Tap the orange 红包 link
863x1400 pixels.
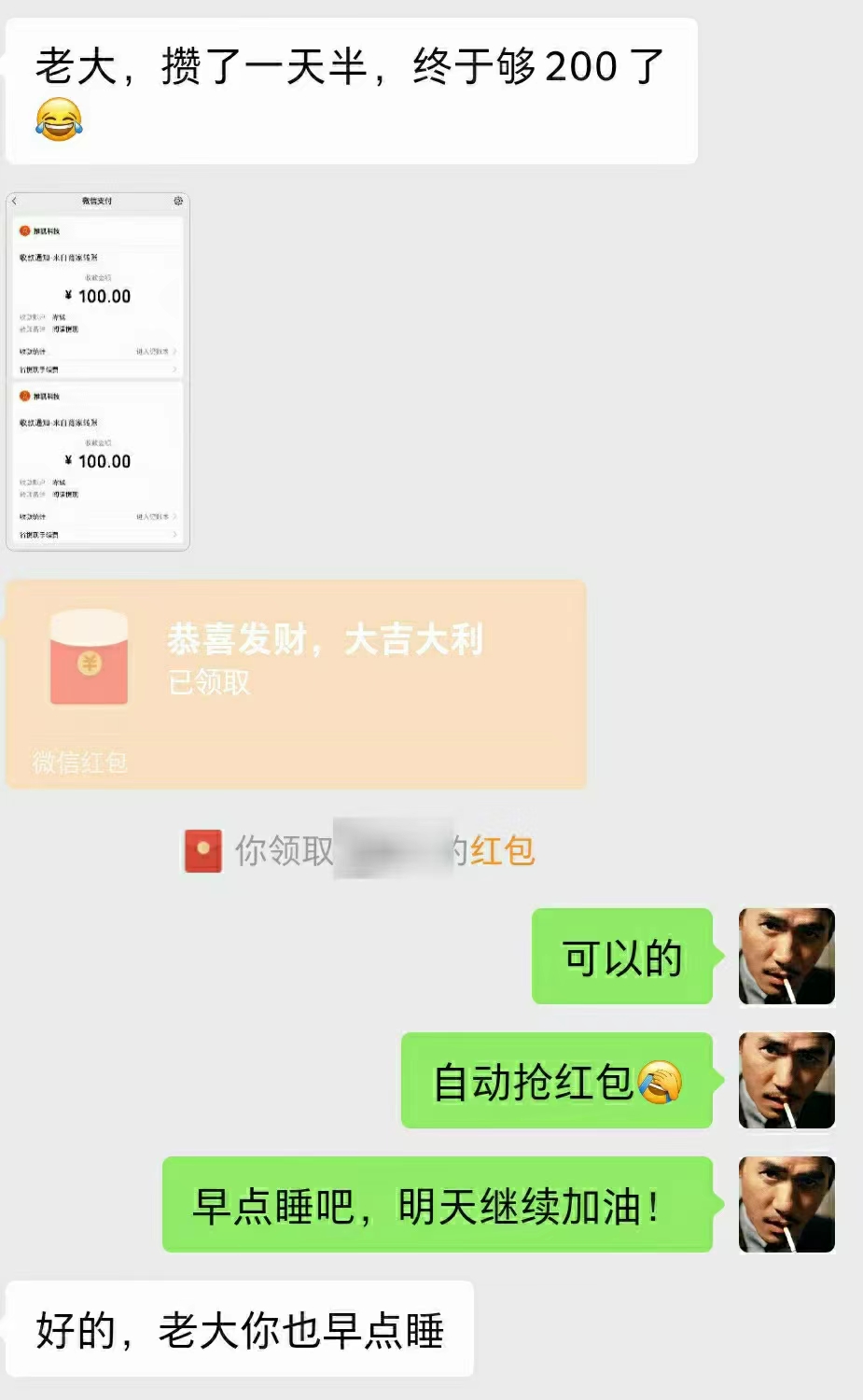[x=503, y=850]
